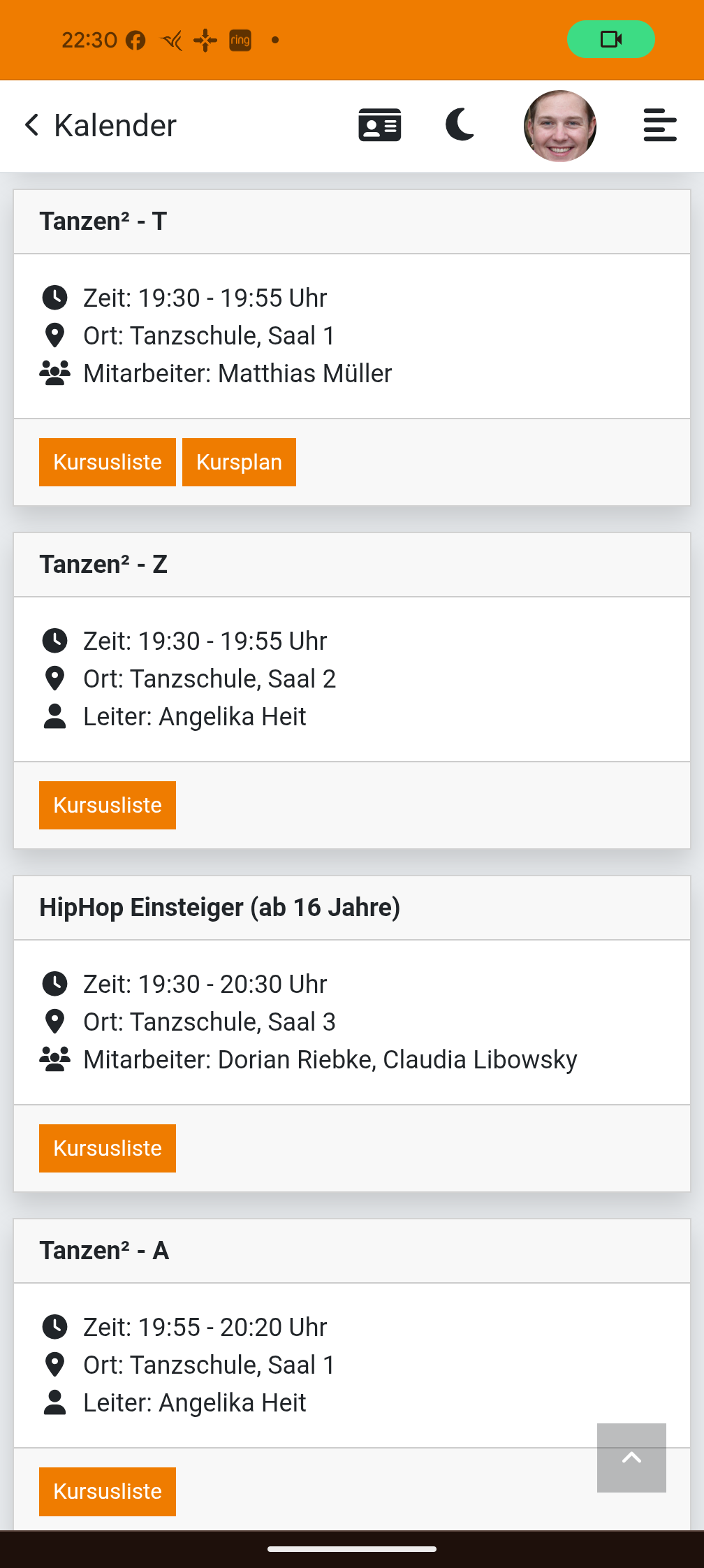Open the hamburger menu in the header
Screen dimensions: 704x1568
click(x=660, y=125)
